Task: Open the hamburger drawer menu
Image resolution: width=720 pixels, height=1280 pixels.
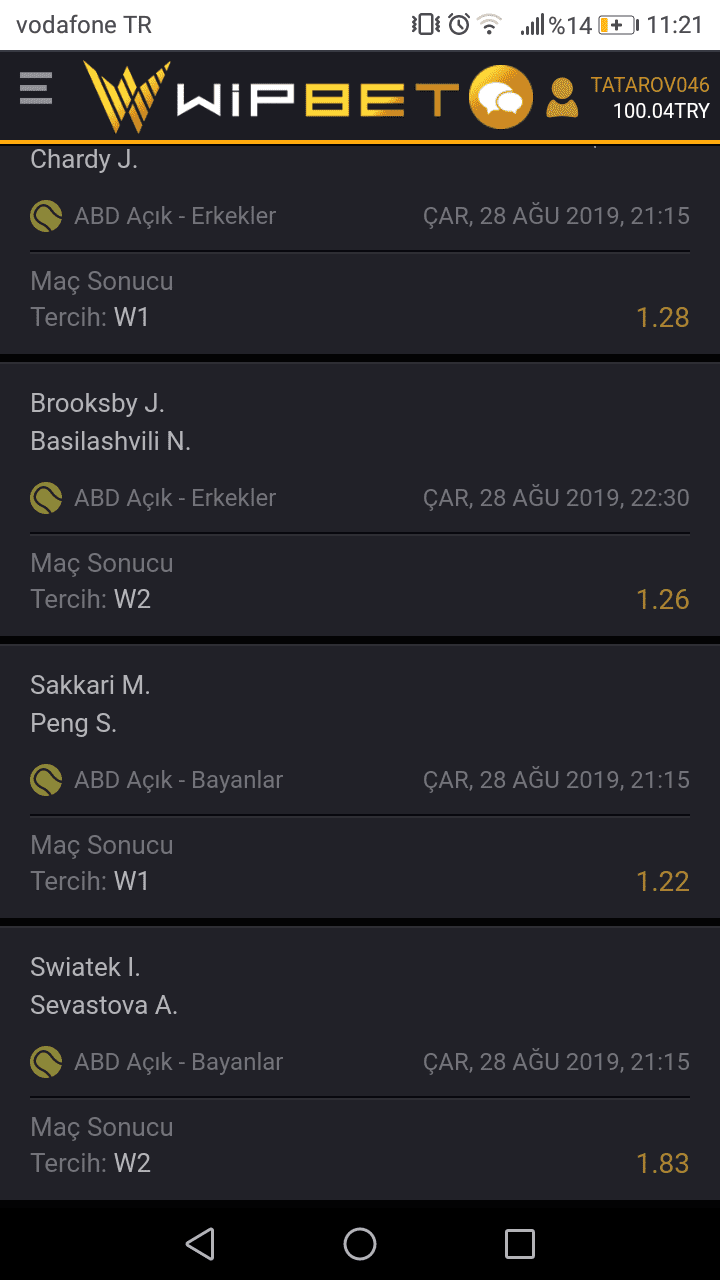Action: click(35, 89)
